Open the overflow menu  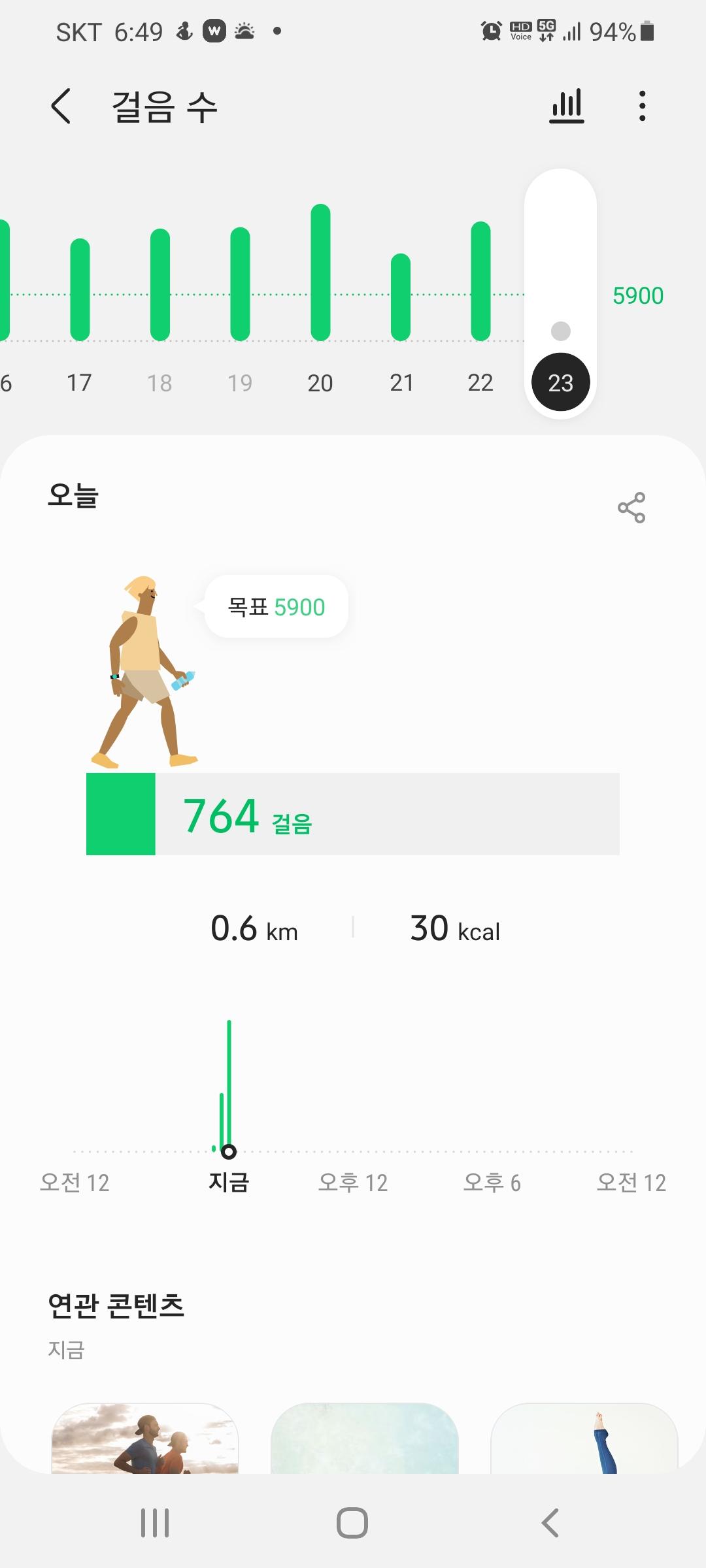pos(642,106)
